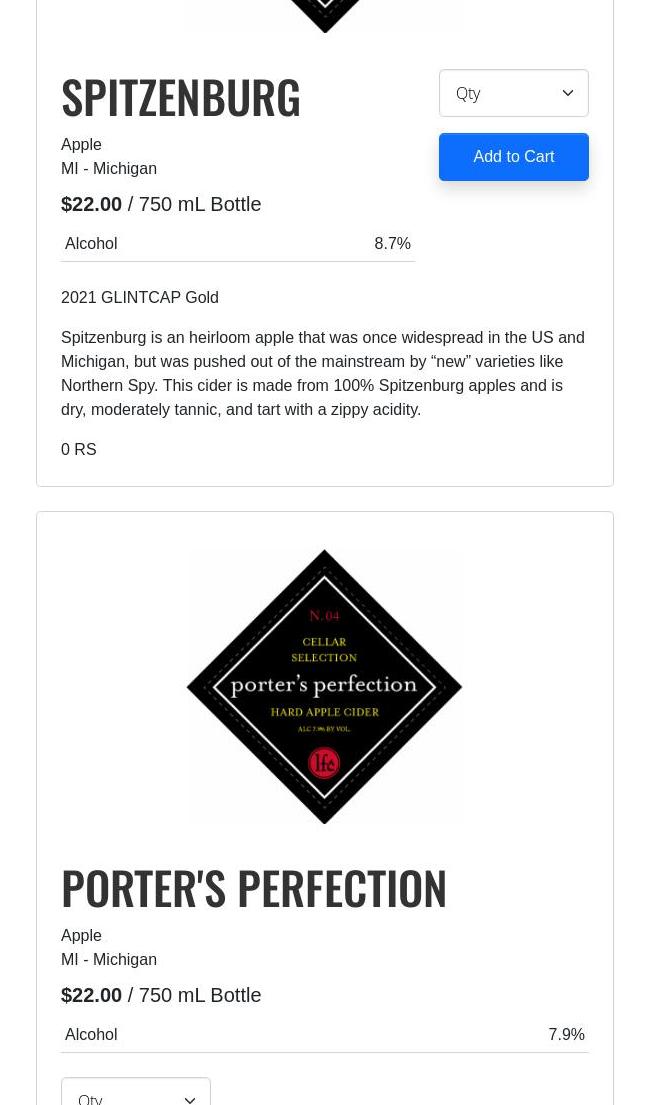This screenshot has height=1105, width=645.
Task: Open the Qty dropdown for Spitzenburg
Action: click(513, 93)
